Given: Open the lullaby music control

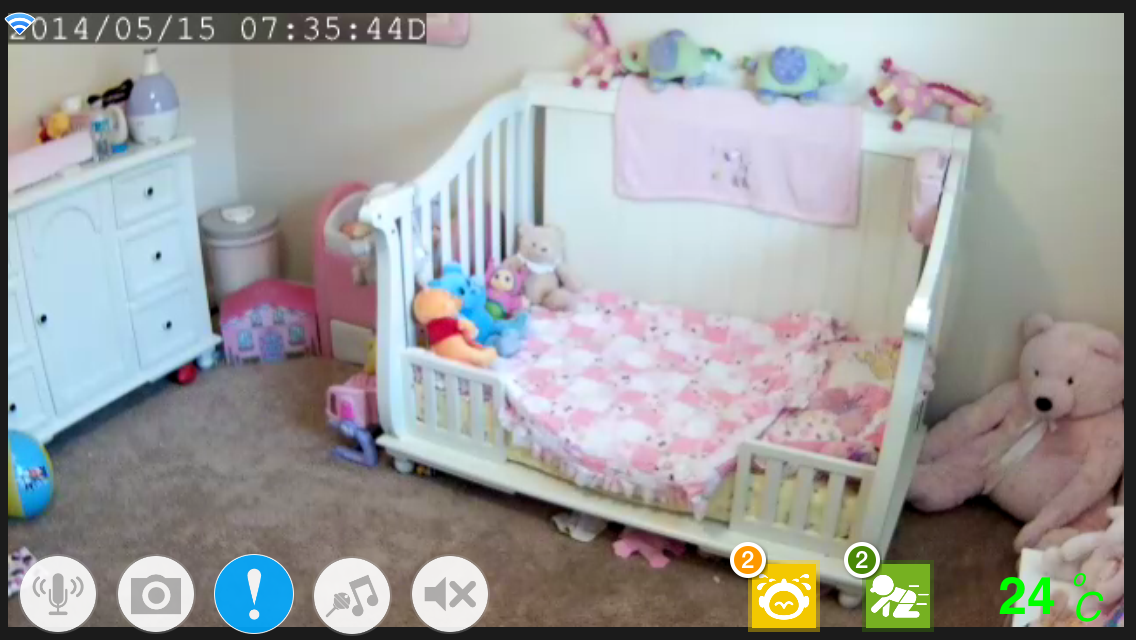Looking at the screenshot, I should click(x=352, y=595).
